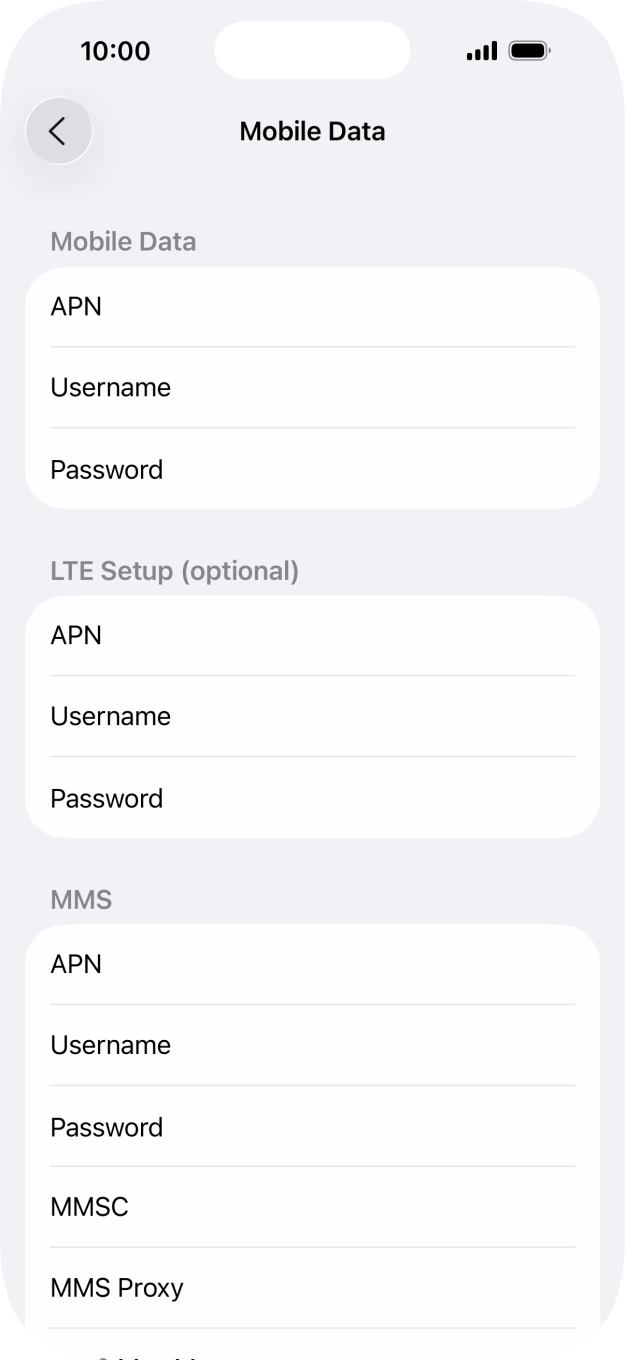Select the Username field under LTE Setup
The image size is (625, 1360).
coord(312,717)
